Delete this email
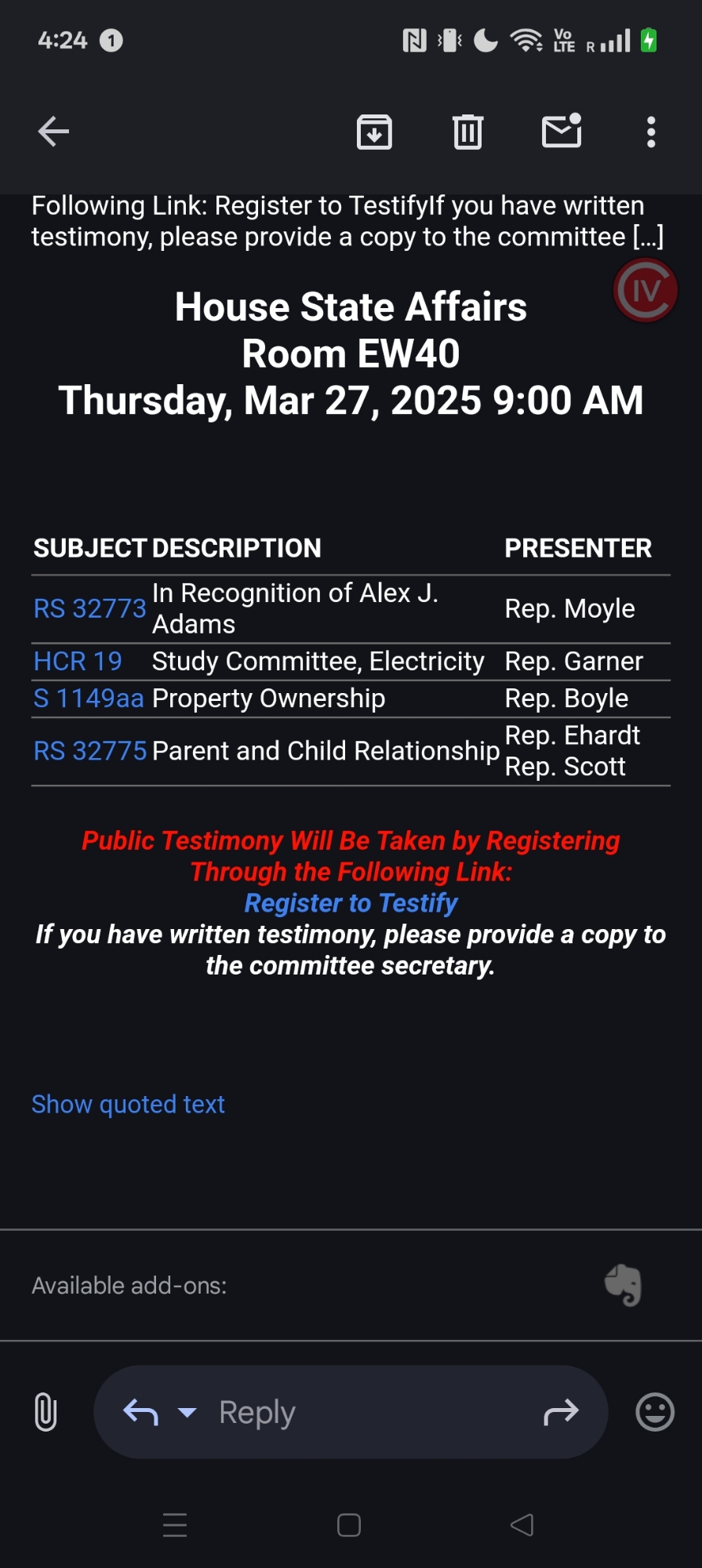This screenshot has height=1568, width=702. pyautogui.click(x=467, y=132)
